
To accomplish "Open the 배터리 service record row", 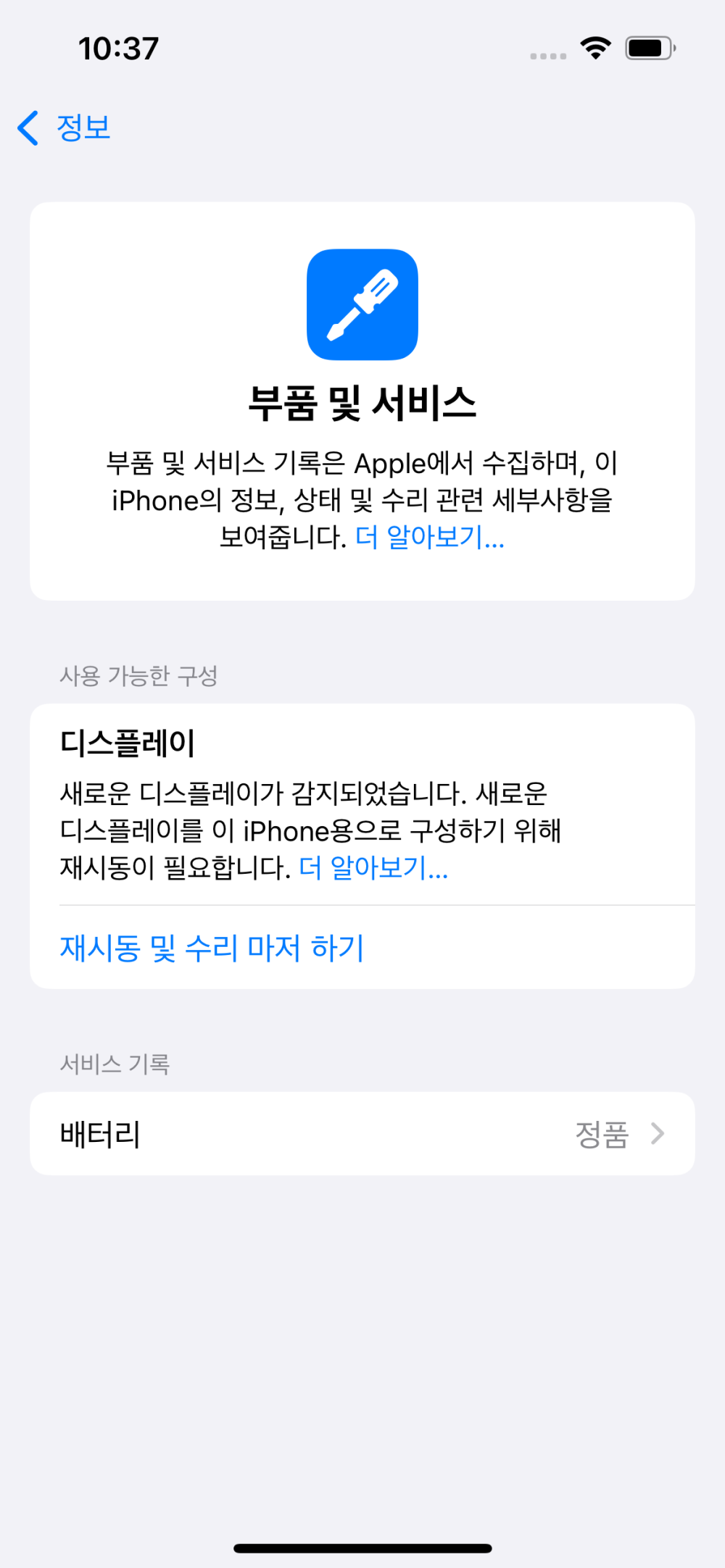I will click(362, 1134).
